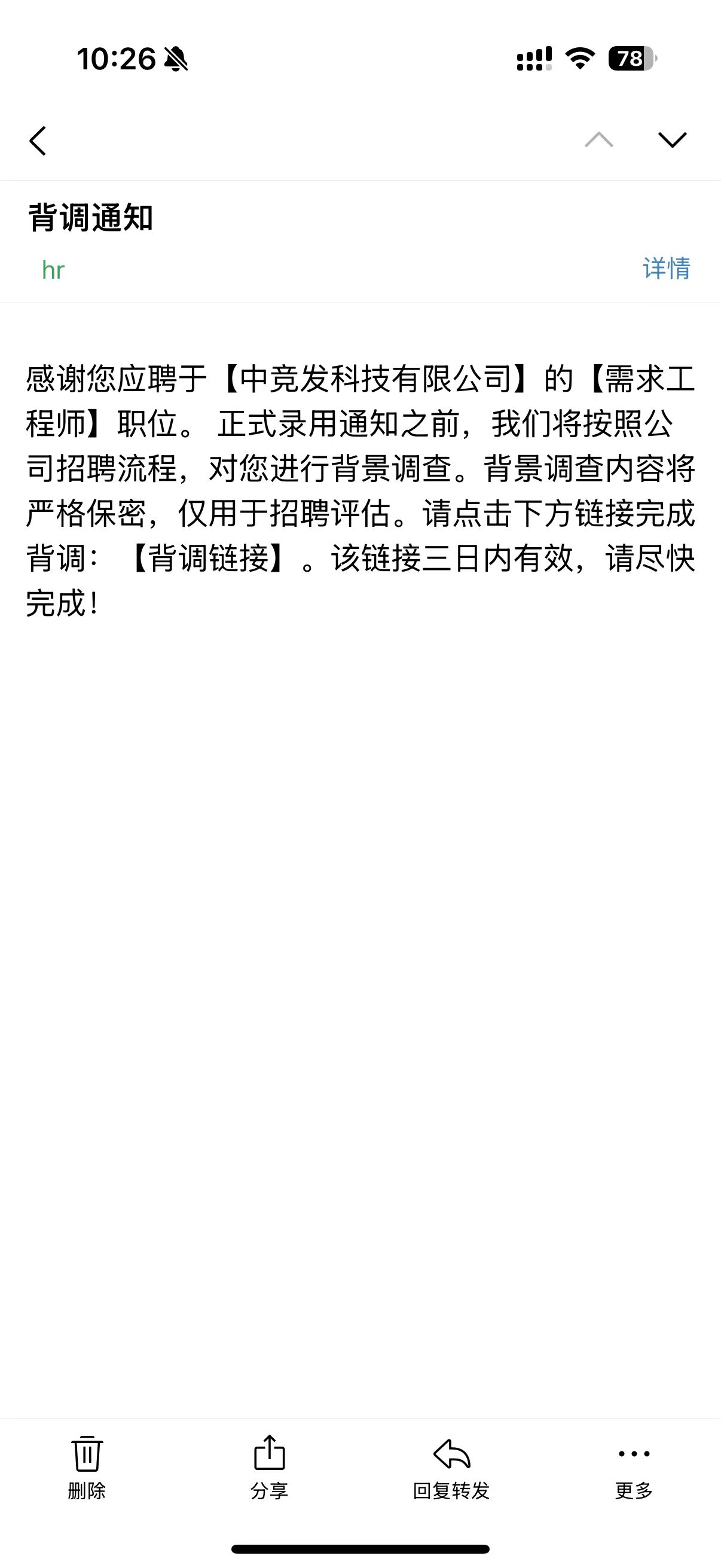The height and width of the screenshot is (1568, 721).
Task: Go back to the inbox
Action: coord(38,141)
